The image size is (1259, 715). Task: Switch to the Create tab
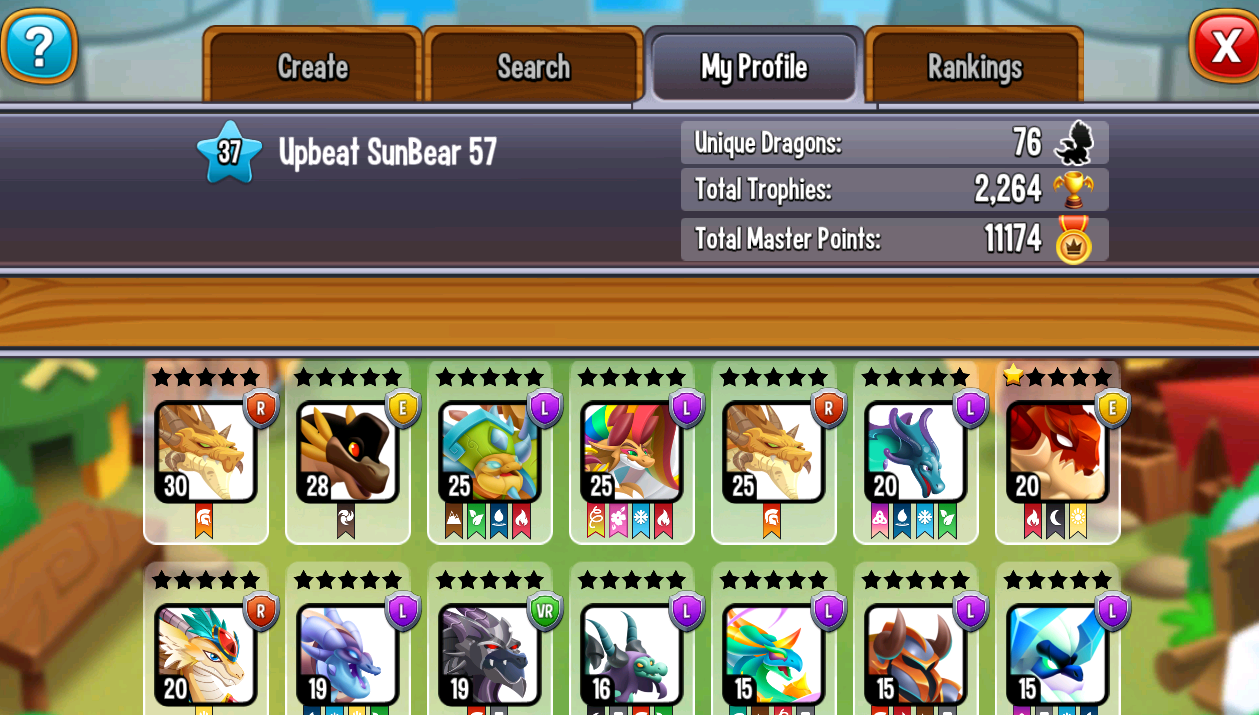pyautogui.click(x=313, y=67)
